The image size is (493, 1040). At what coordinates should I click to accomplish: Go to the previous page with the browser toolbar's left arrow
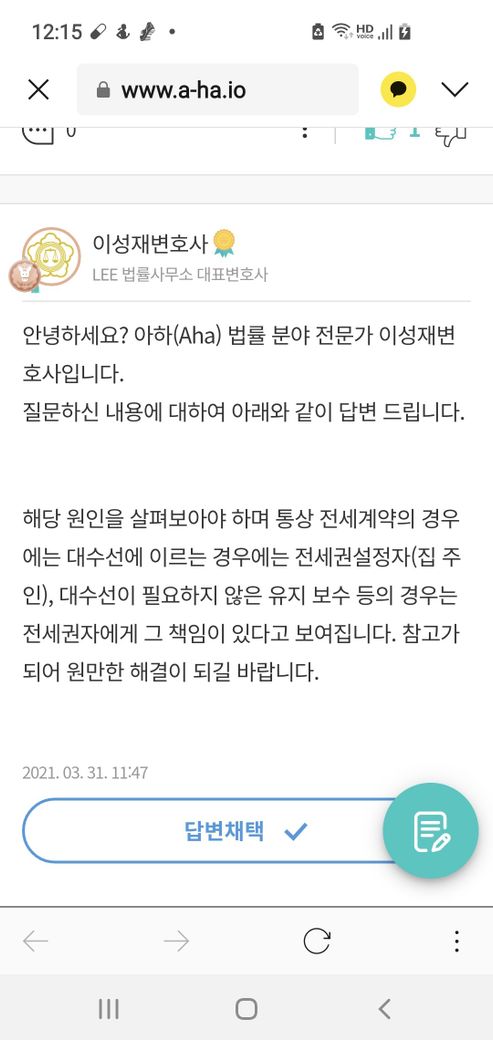tap(35, 941)
